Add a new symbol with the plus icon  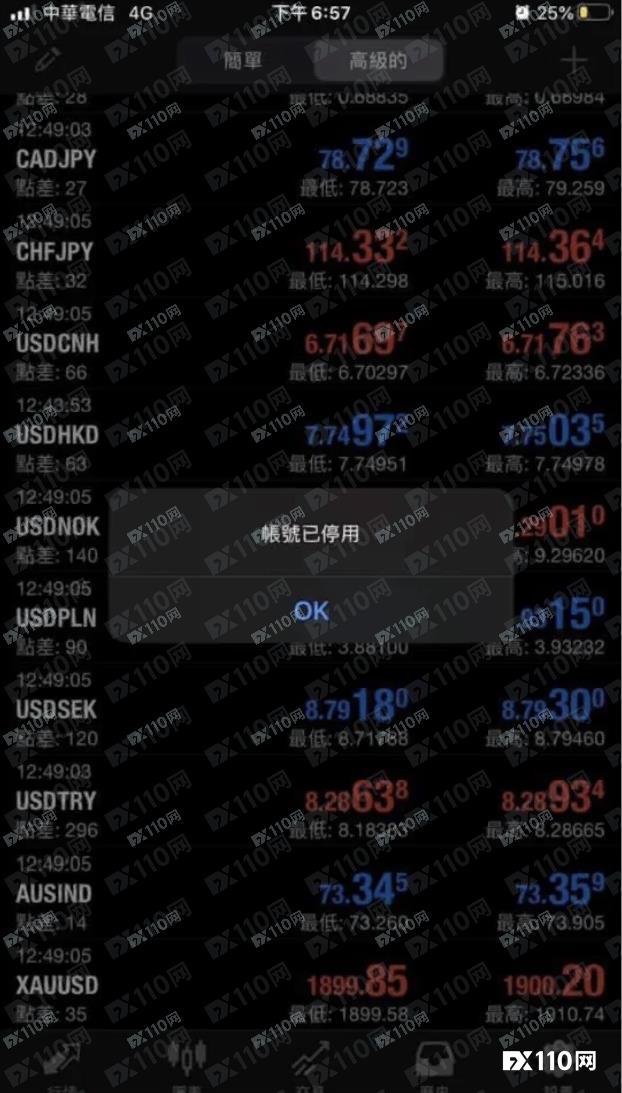tap(574, 61)
